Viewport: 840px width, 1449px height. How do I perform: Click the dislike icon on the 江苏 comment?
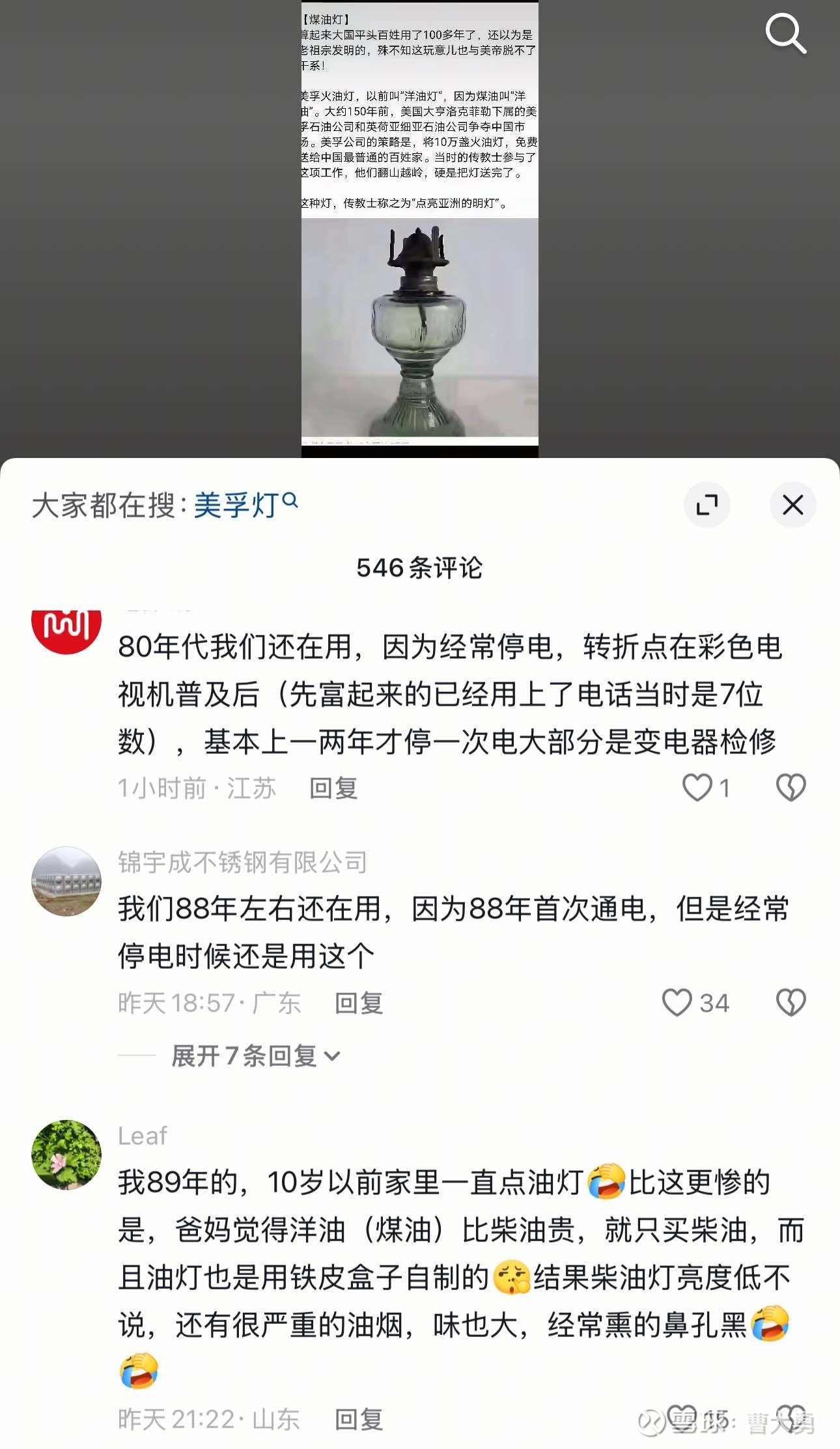point(790,786)
